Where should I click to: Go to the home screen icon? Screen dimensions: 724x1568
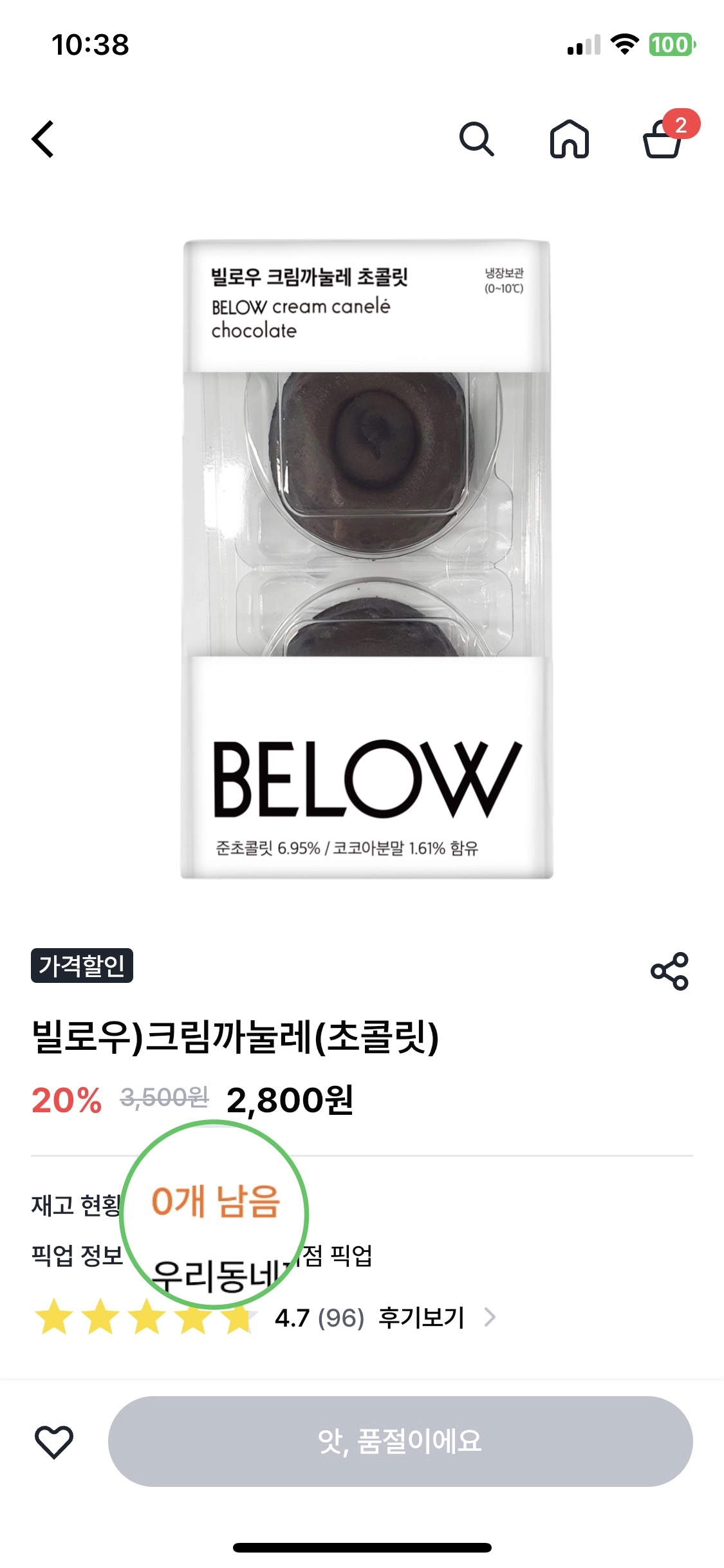coord(569,138)
